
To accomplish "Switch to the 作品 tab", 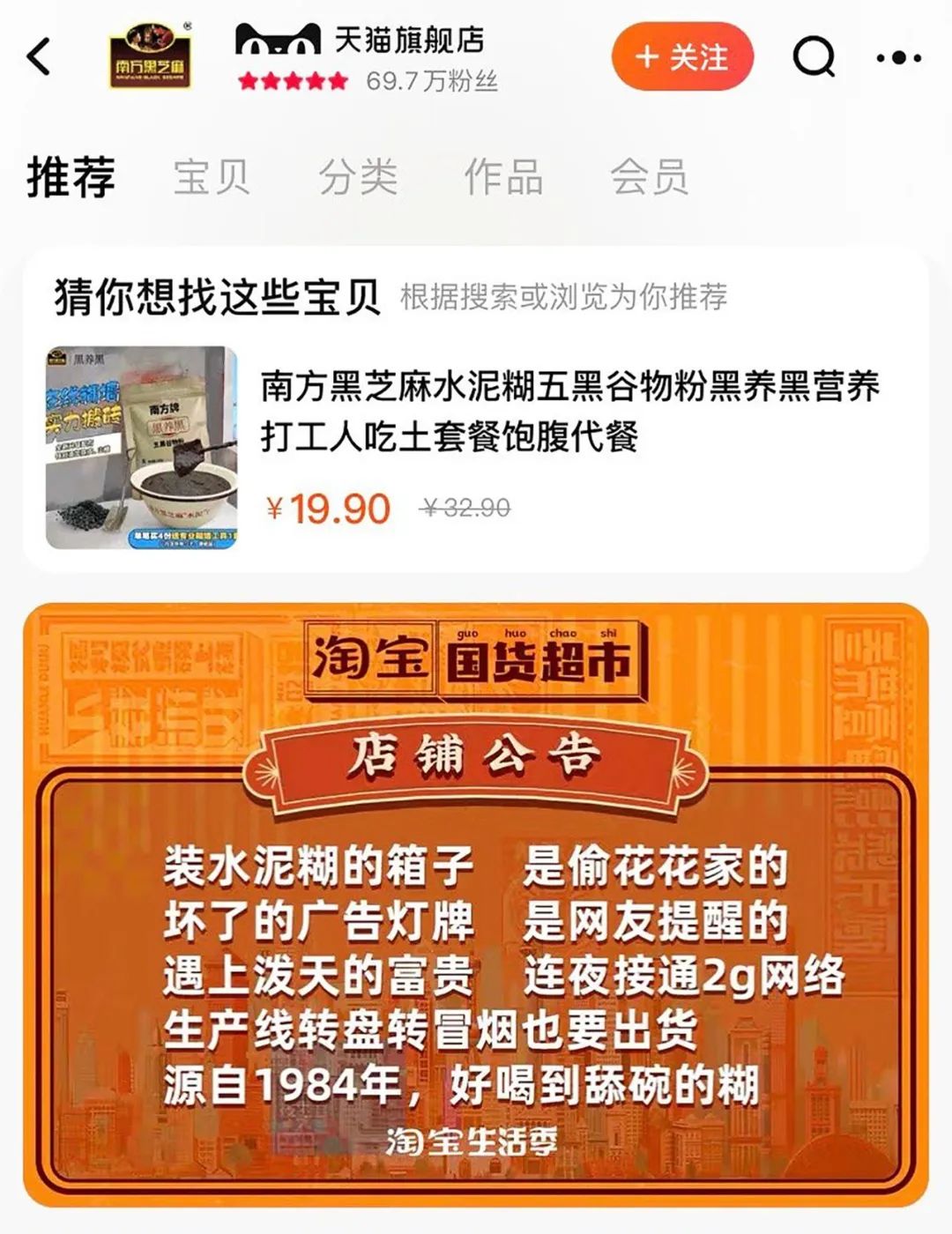I will coord(503,177).
